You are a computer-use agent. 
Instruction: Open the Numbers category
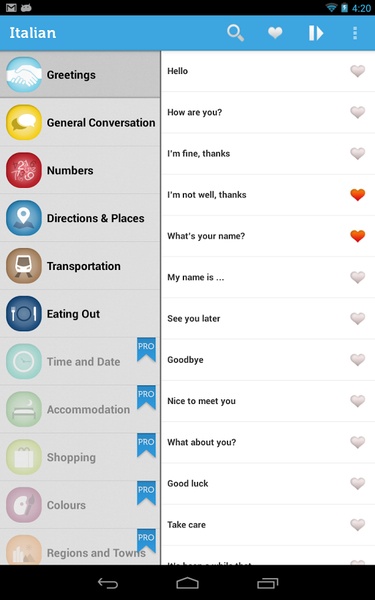coord(80,170)
